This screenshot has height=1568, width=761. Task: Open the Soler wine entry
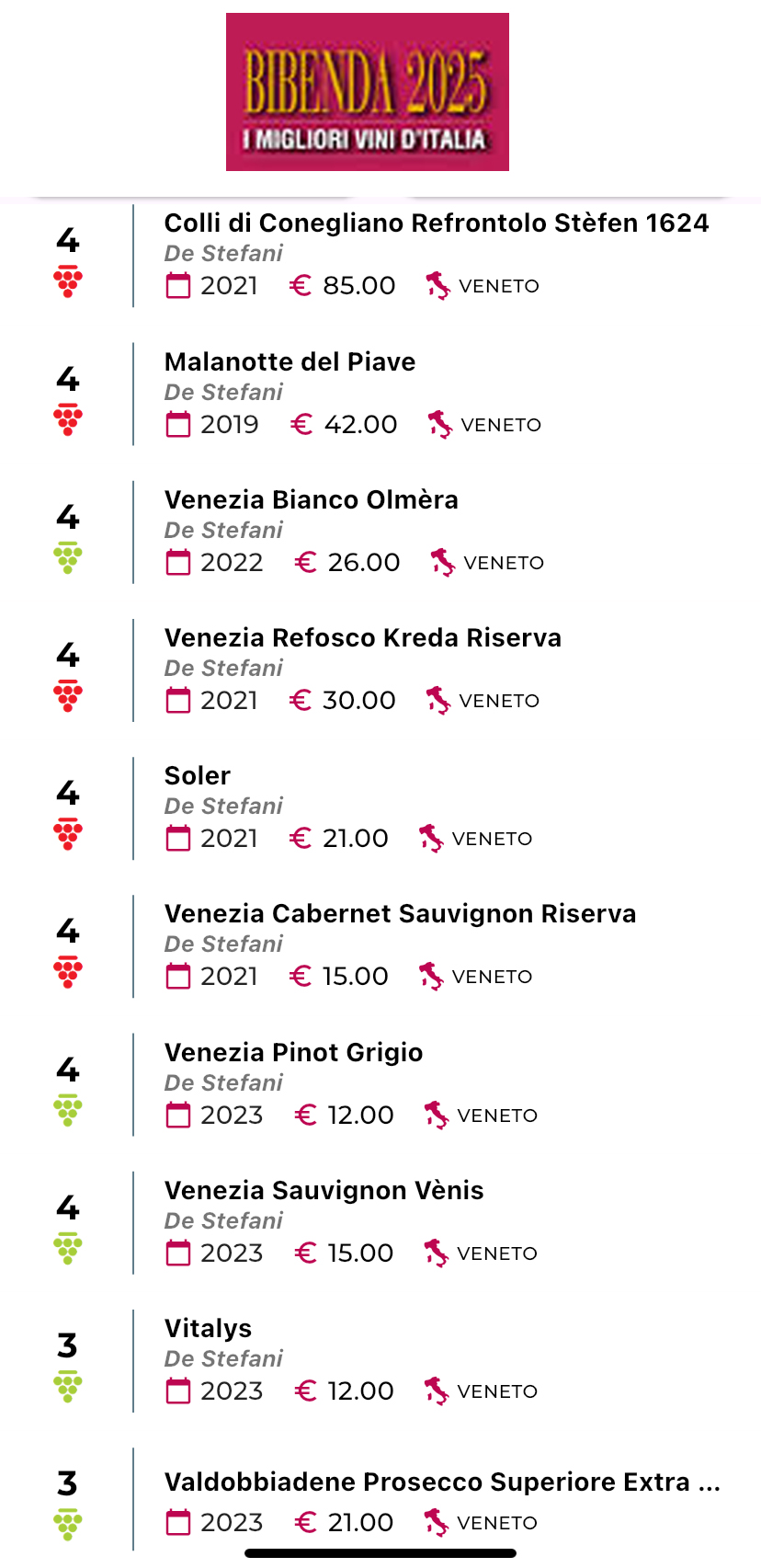380,807
